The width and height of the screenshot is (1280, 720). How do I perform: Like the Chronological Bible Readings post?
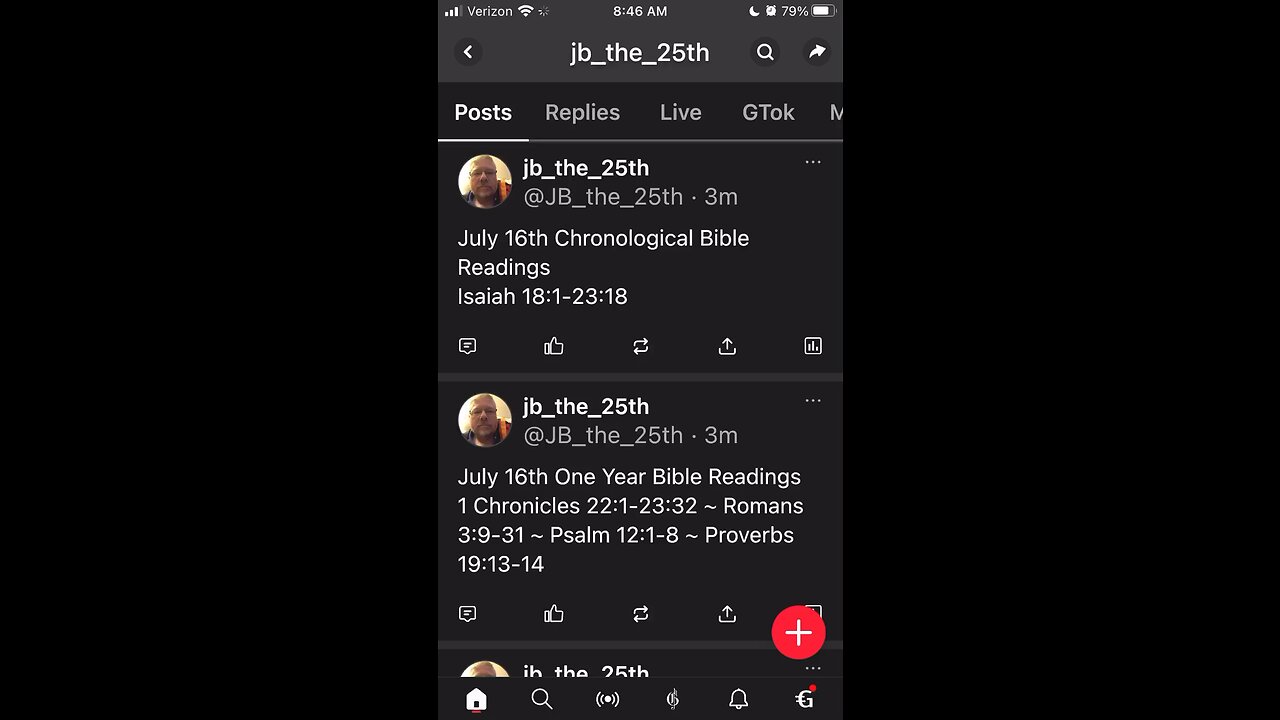pyautogui.click(x=554, y=346)
